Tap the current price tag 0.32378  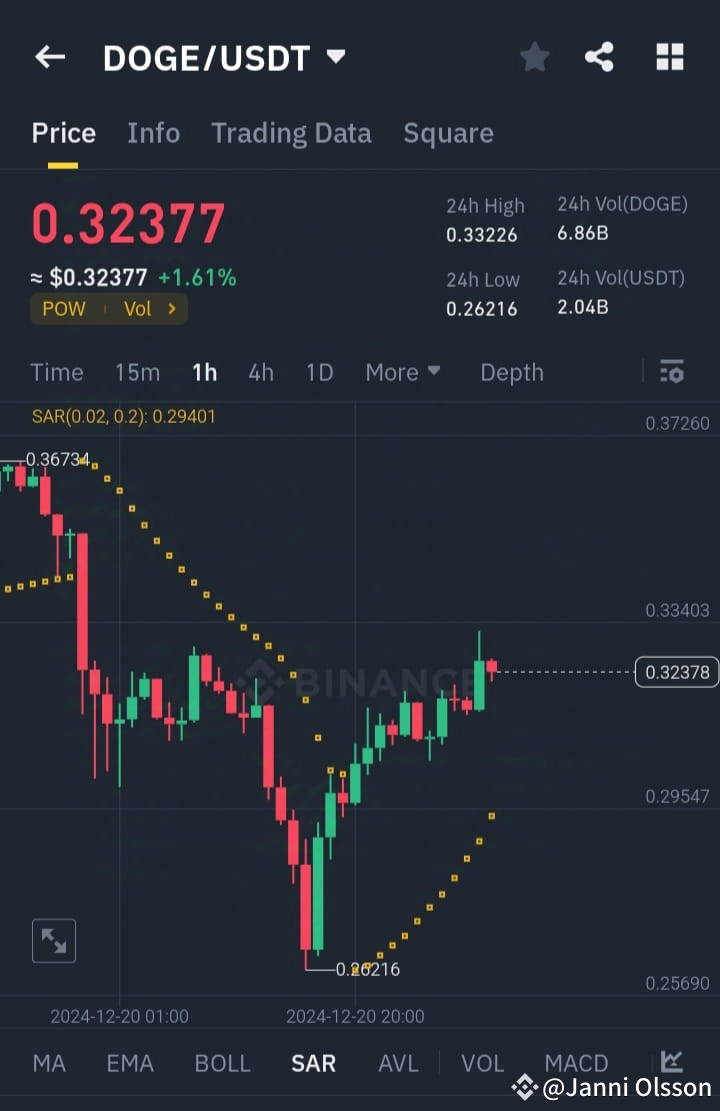676,672
